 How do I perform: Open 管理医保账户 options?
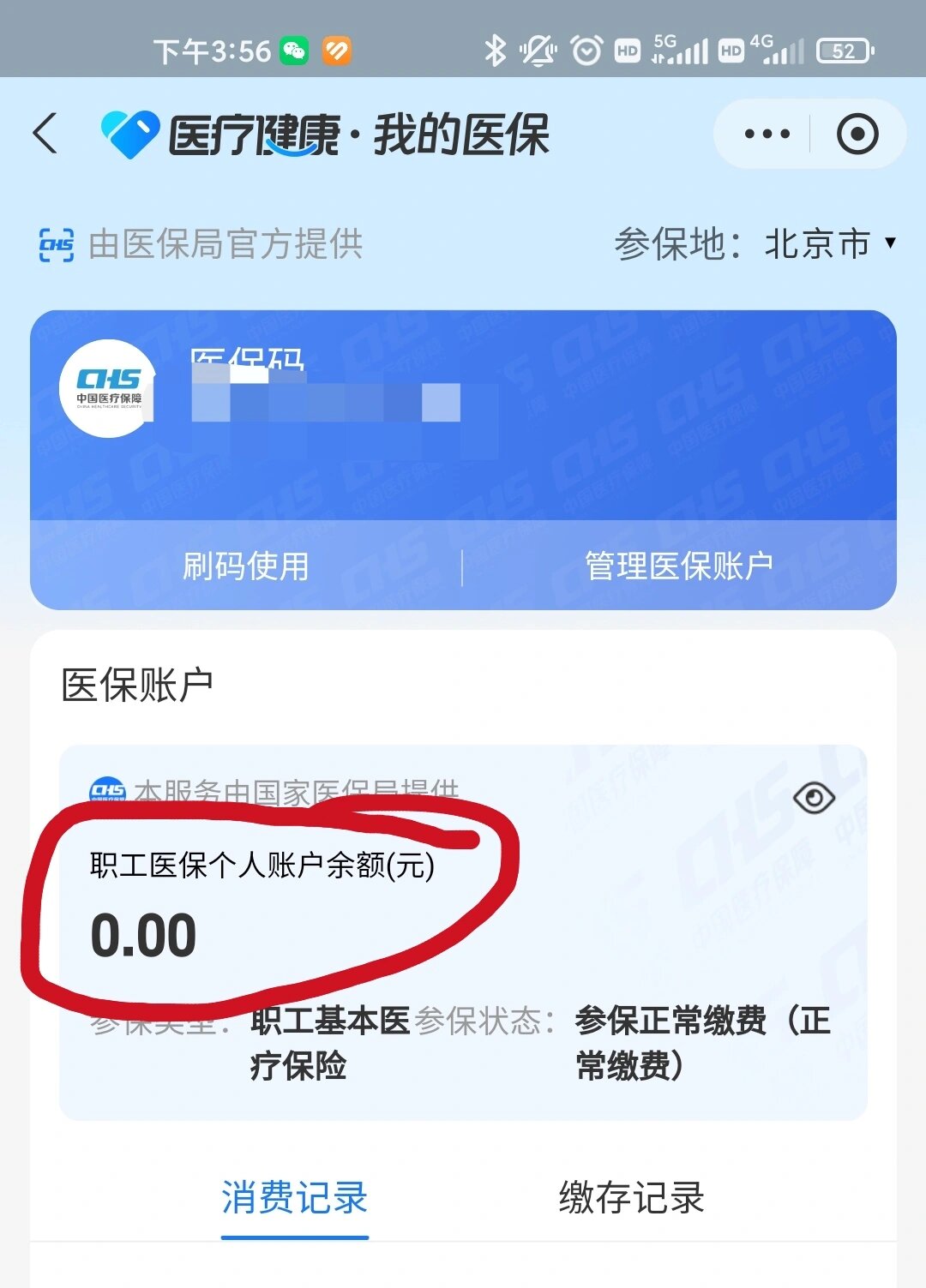coord(681,565)
